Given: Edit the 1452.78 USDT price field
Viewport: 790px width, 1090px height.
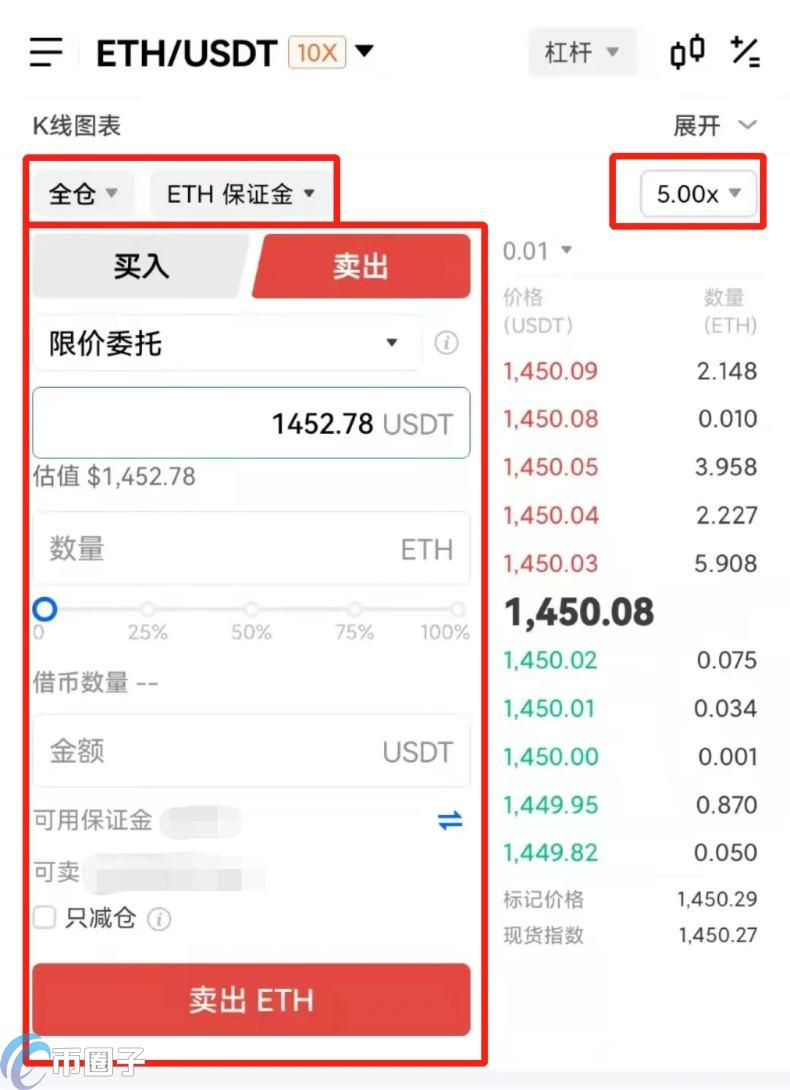Looking at the screenshot, I should tap(250, 423).
